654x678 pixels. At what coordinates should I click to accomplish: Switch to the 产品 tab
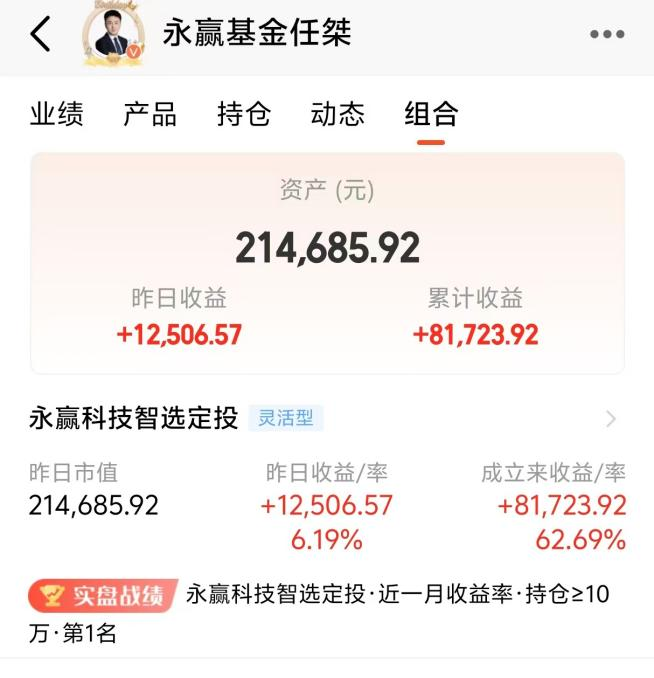pyautogui.click(x=150, y=114)
